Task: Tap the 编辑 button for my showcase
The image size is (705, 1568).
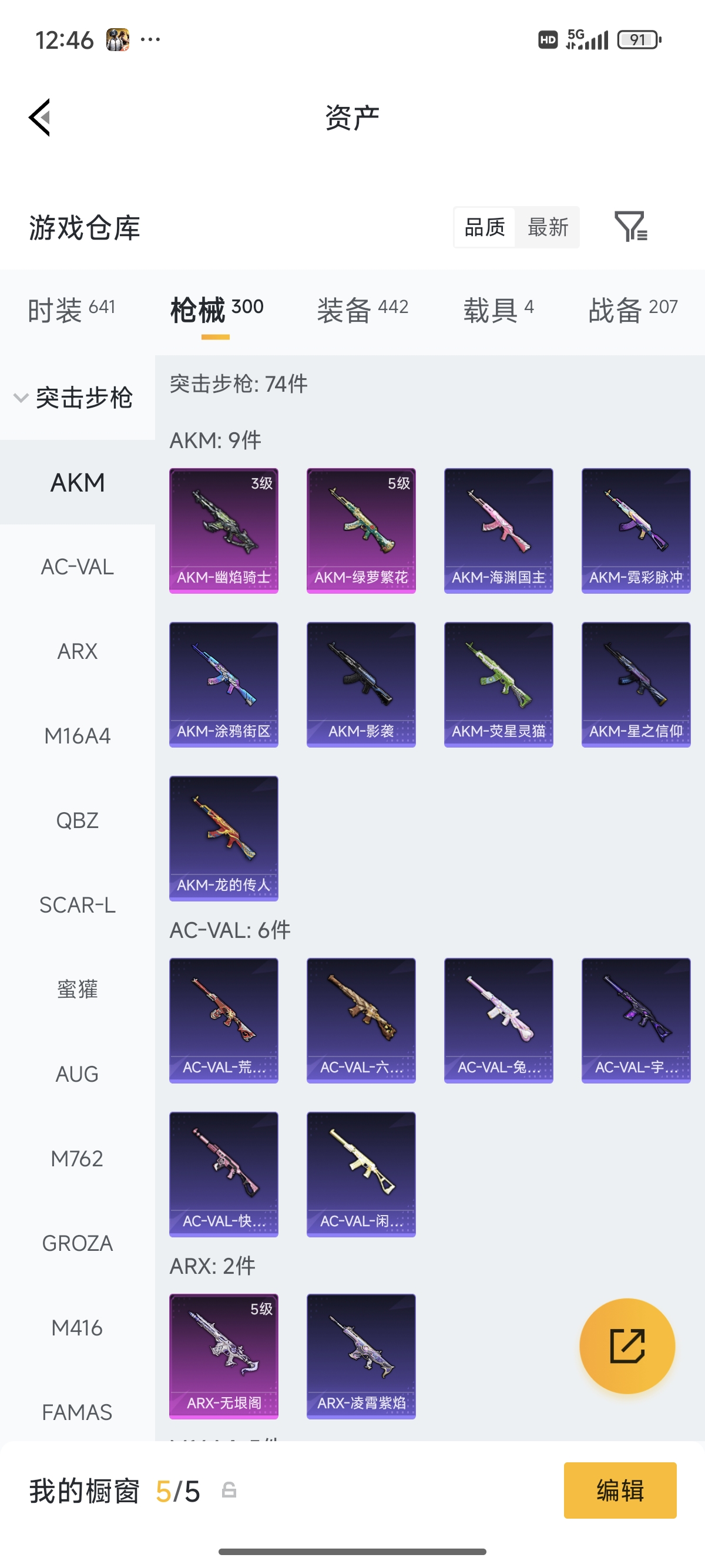Action: coord(620,1490)
